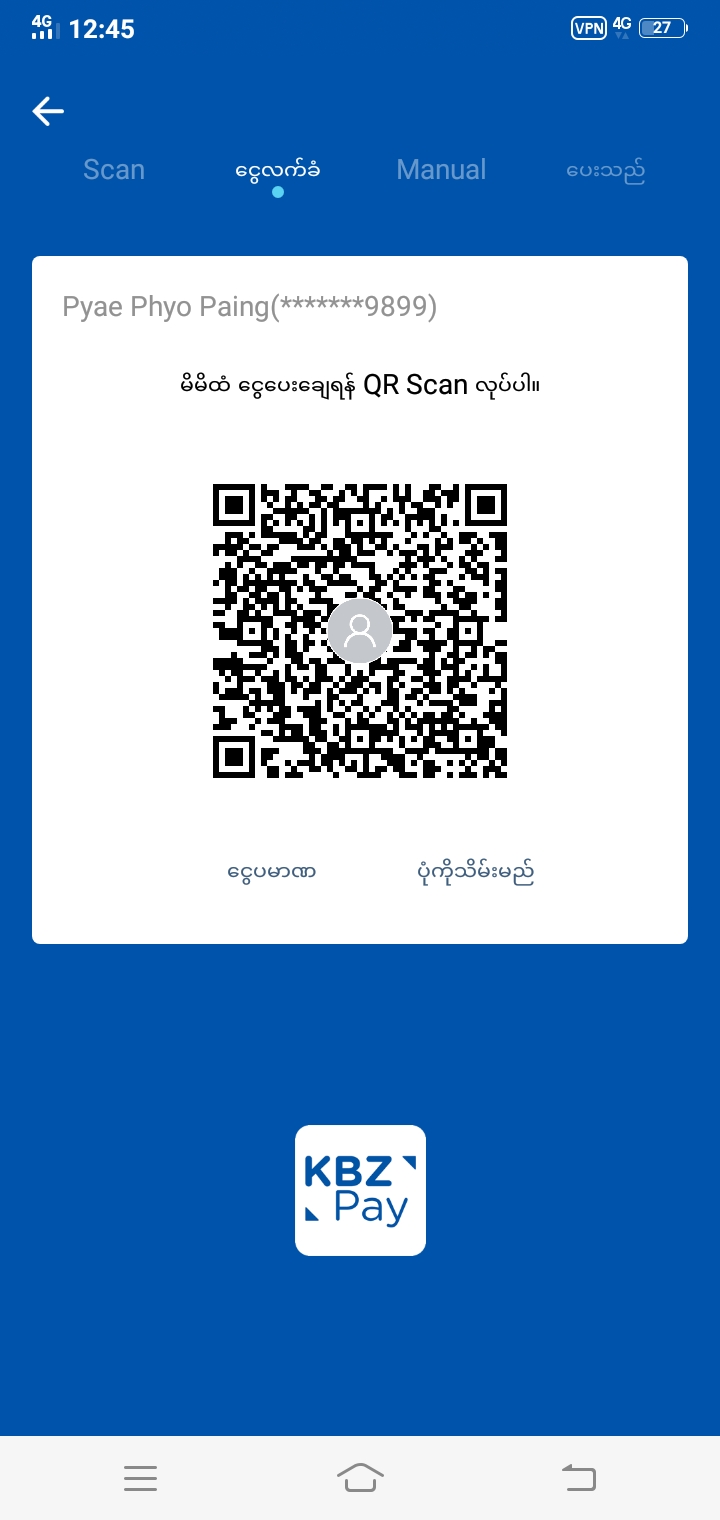Go to the system home screen
Image resolution: width=720 pixels, height=1520 pixels.
click(360, 1478)
